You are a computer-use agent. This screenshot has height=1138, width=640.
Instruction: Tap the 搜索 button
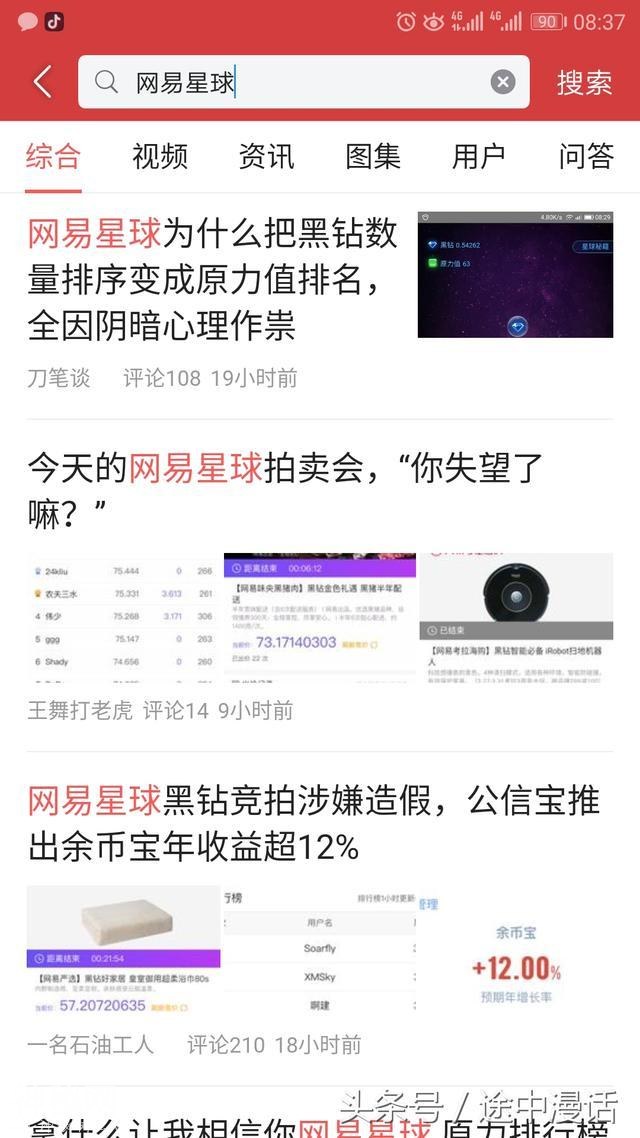[584, 82]
